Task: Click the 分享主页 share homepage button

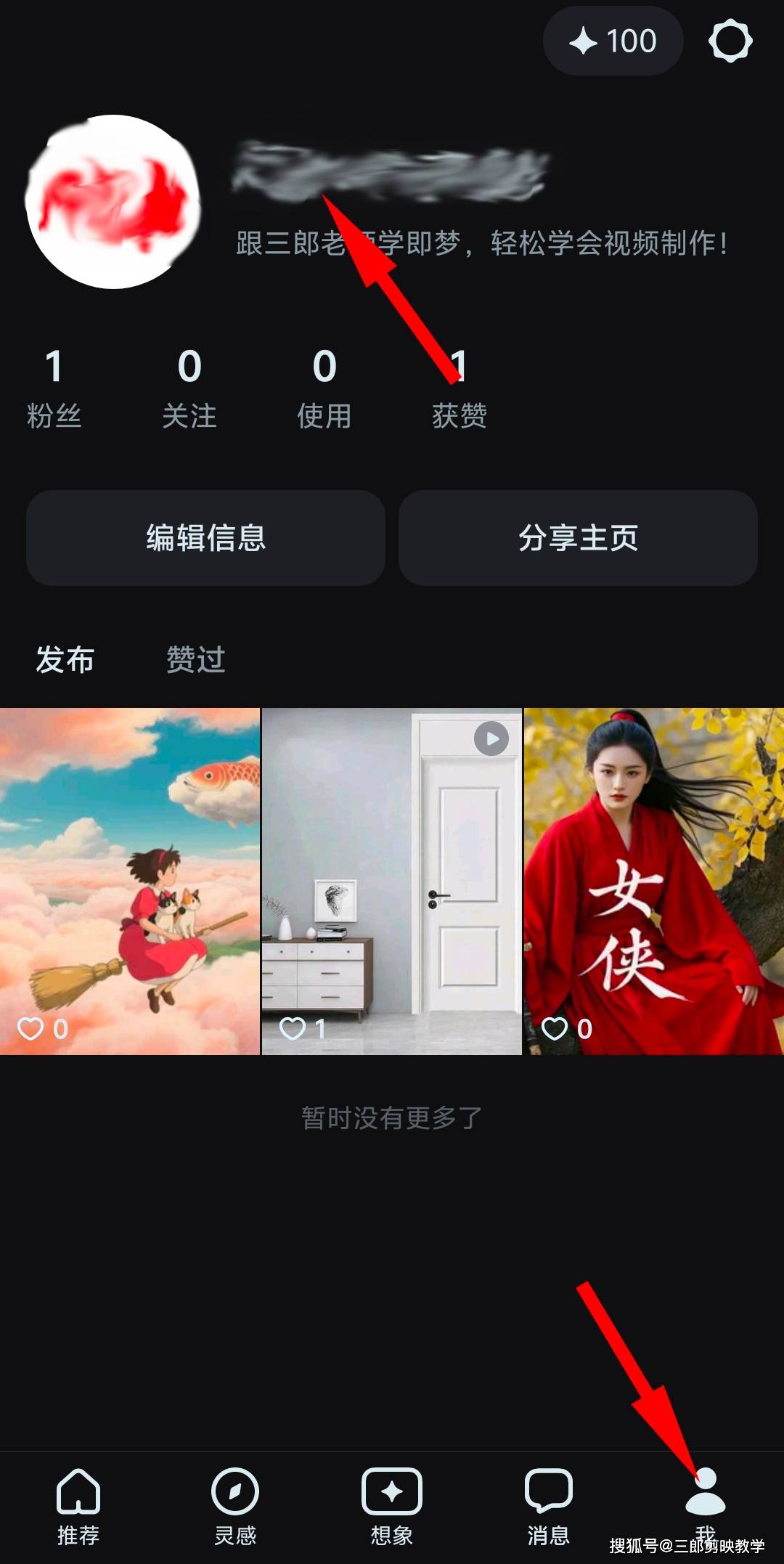Action: [578, 538]
